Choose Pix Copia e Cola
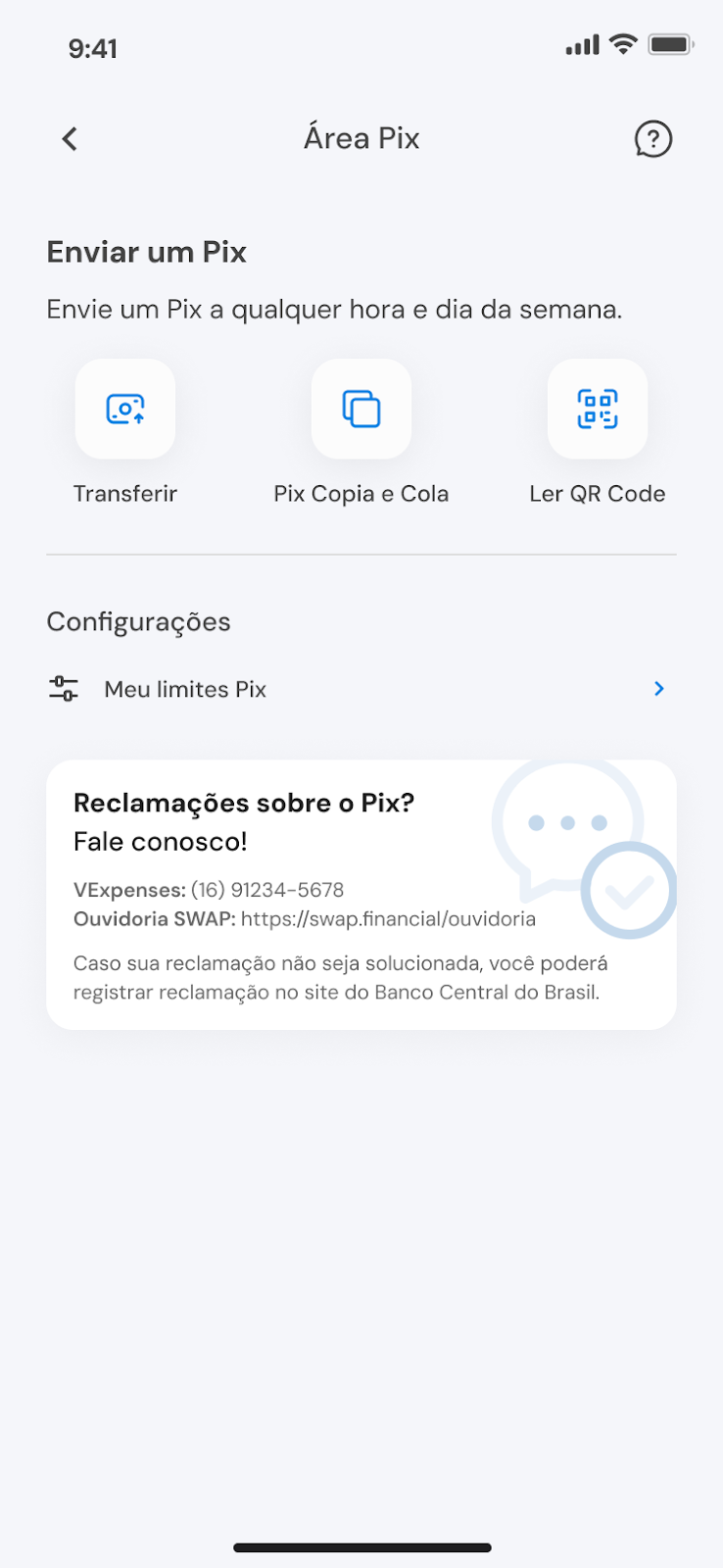The width and height of the screenshot is (723, 1568). (x=361, y=410)
